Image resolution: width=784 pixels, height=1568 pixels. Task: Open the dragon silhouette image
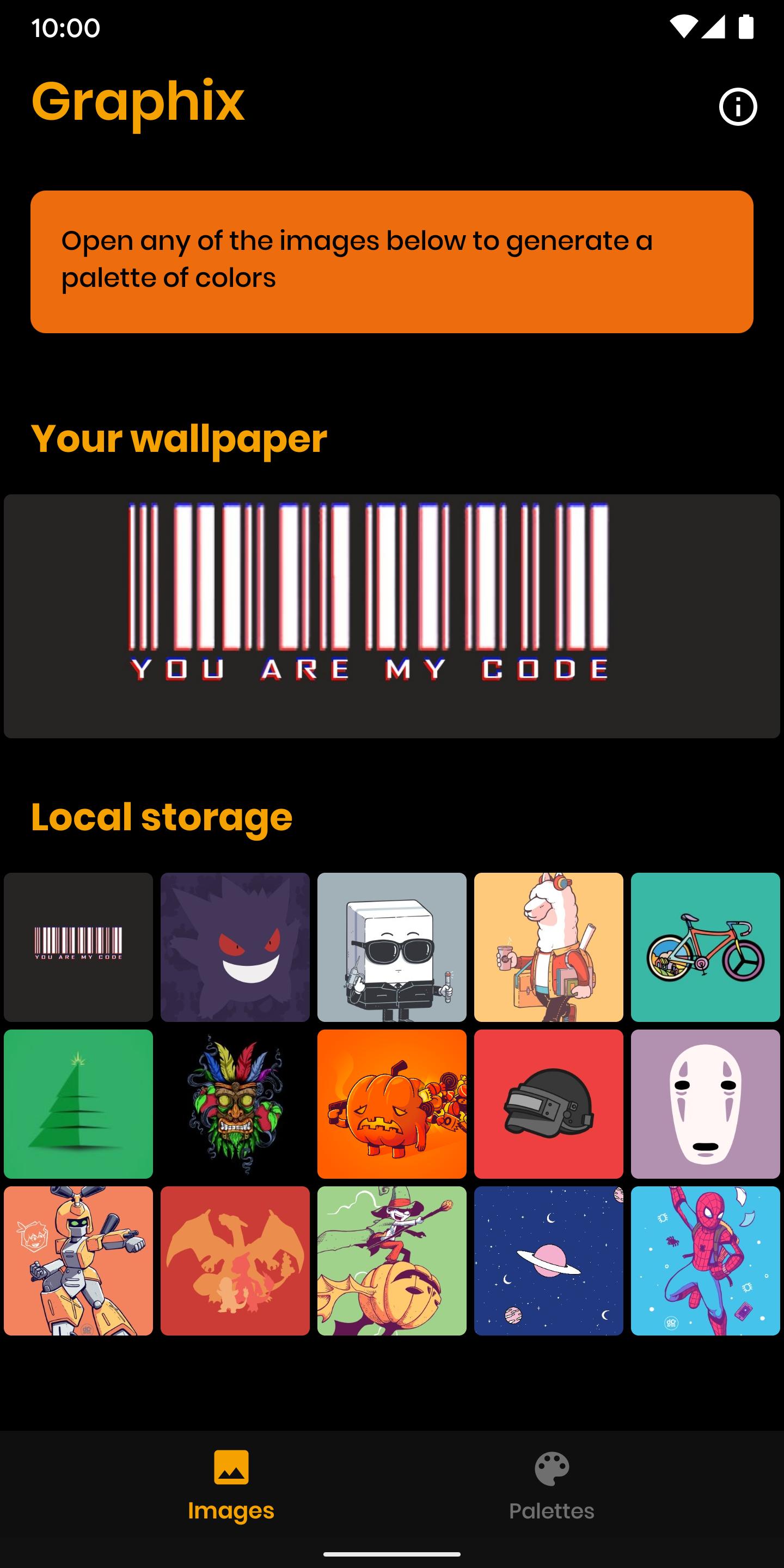[235, 1260]
